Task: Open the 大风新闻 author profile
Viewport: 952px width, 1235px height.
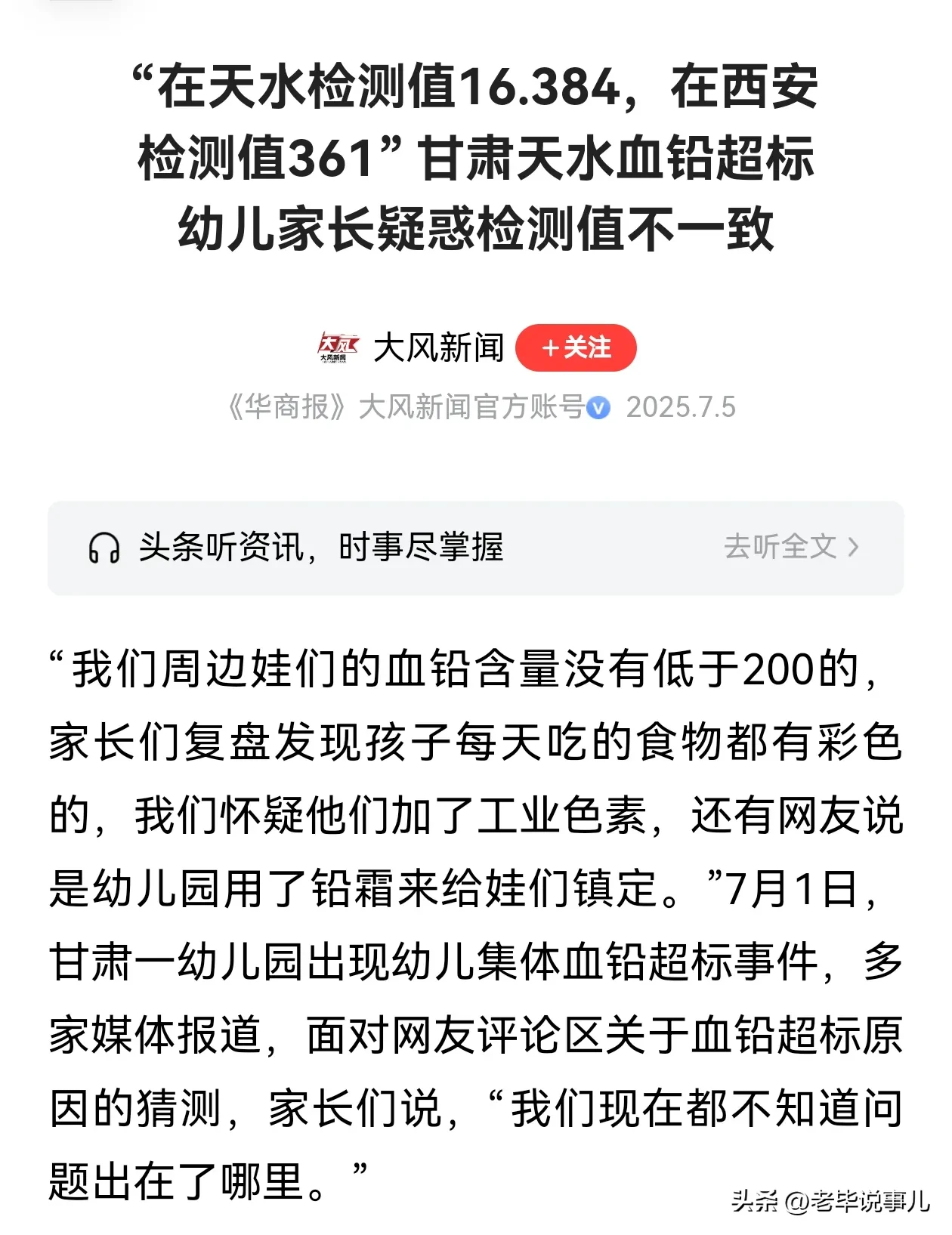Action: [437, 348]
